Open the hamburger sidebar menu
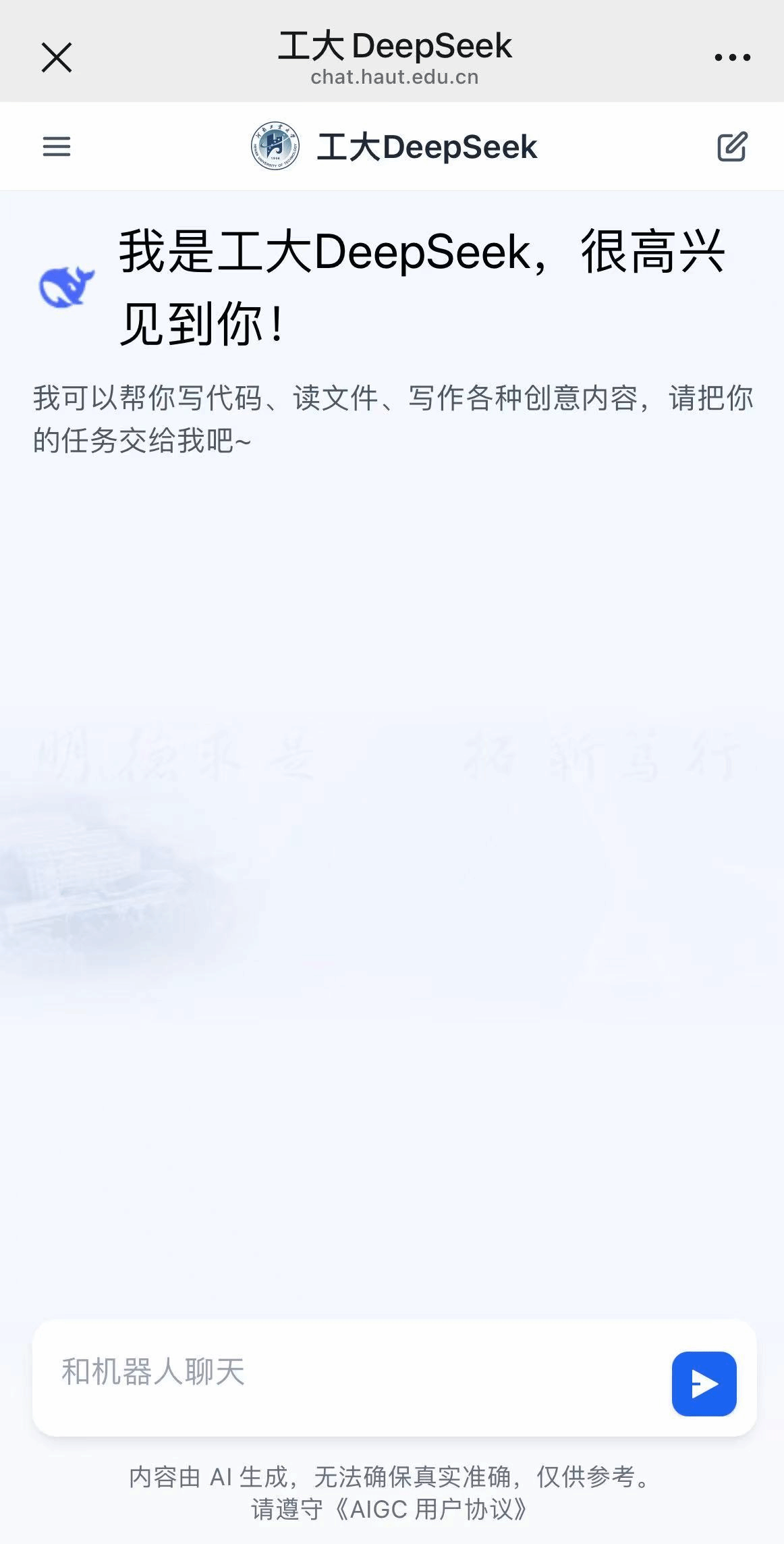Screen dimensions: 784x1544 (57, 147)
